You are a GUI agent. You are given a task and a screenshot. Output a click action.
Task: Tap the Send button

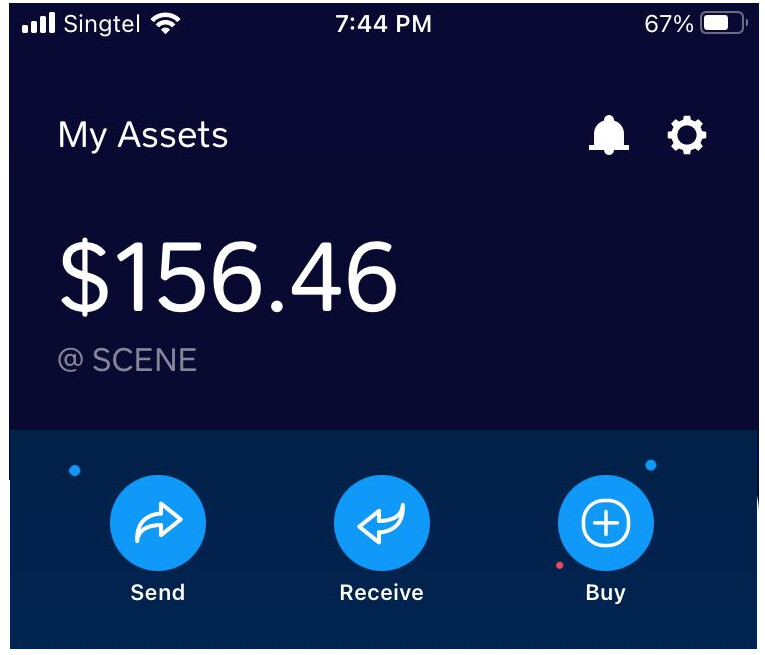point(158,522)
